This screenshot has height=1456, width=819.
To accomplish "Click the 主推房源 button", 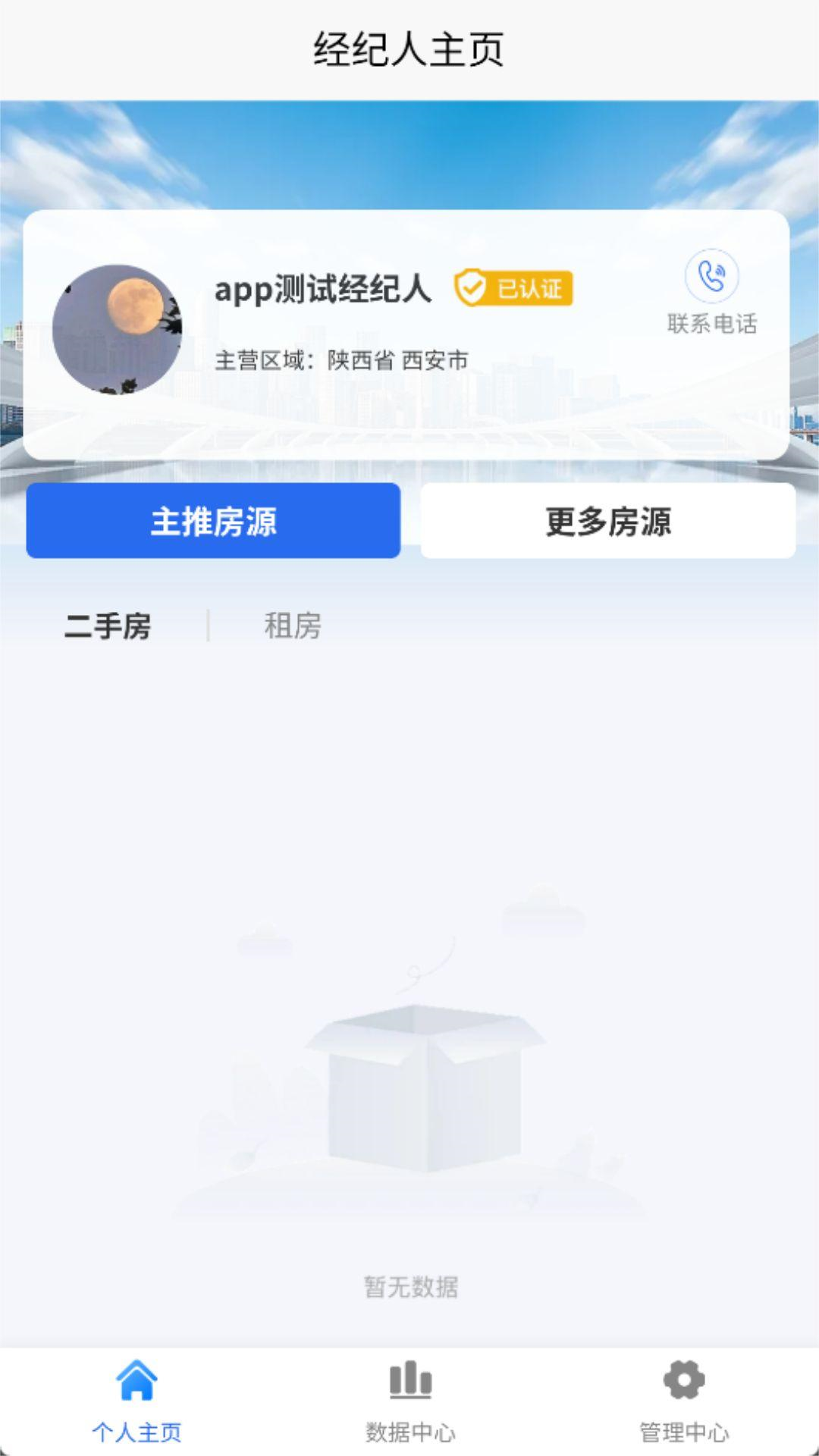I will pos(213,519).
